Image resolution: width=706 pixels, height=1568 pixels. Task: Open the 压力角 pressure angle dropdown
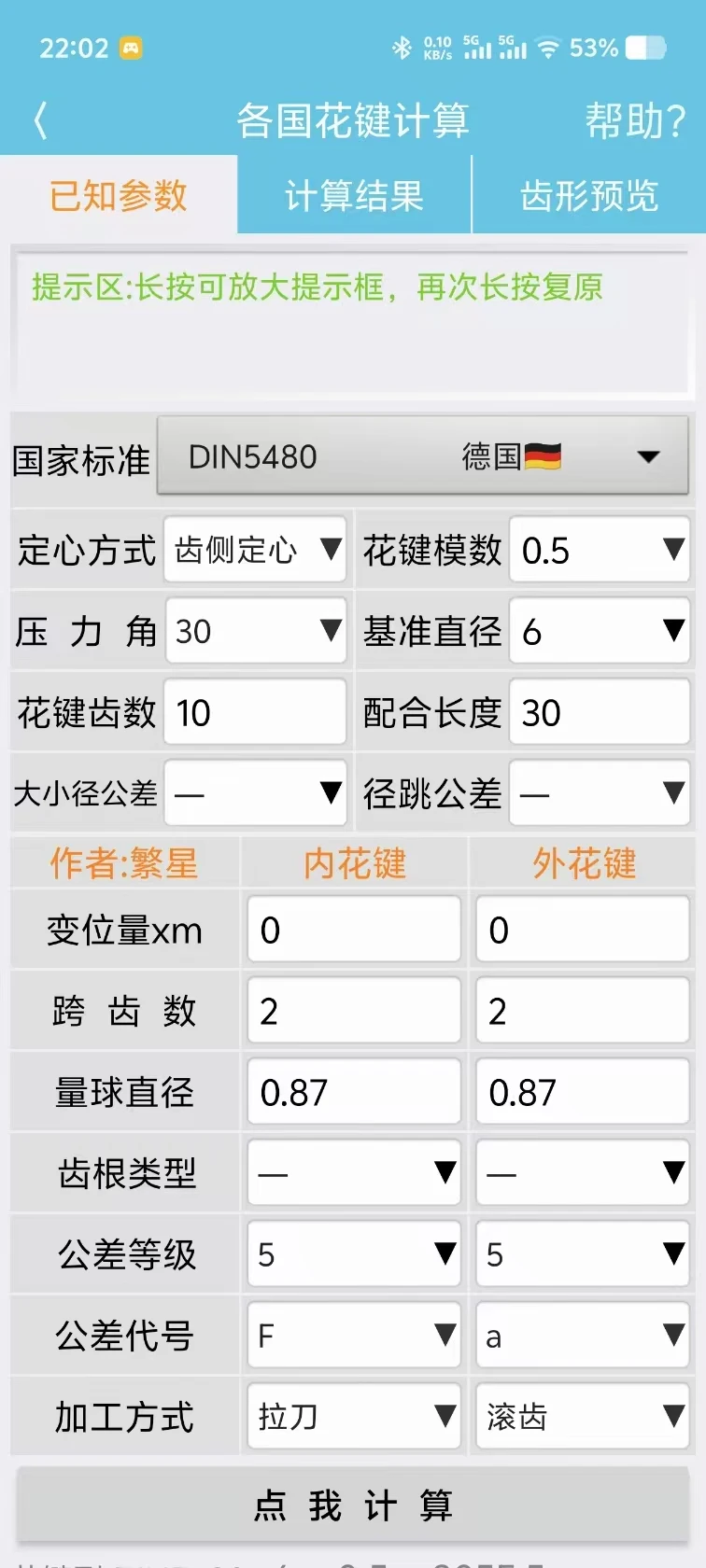254,631
